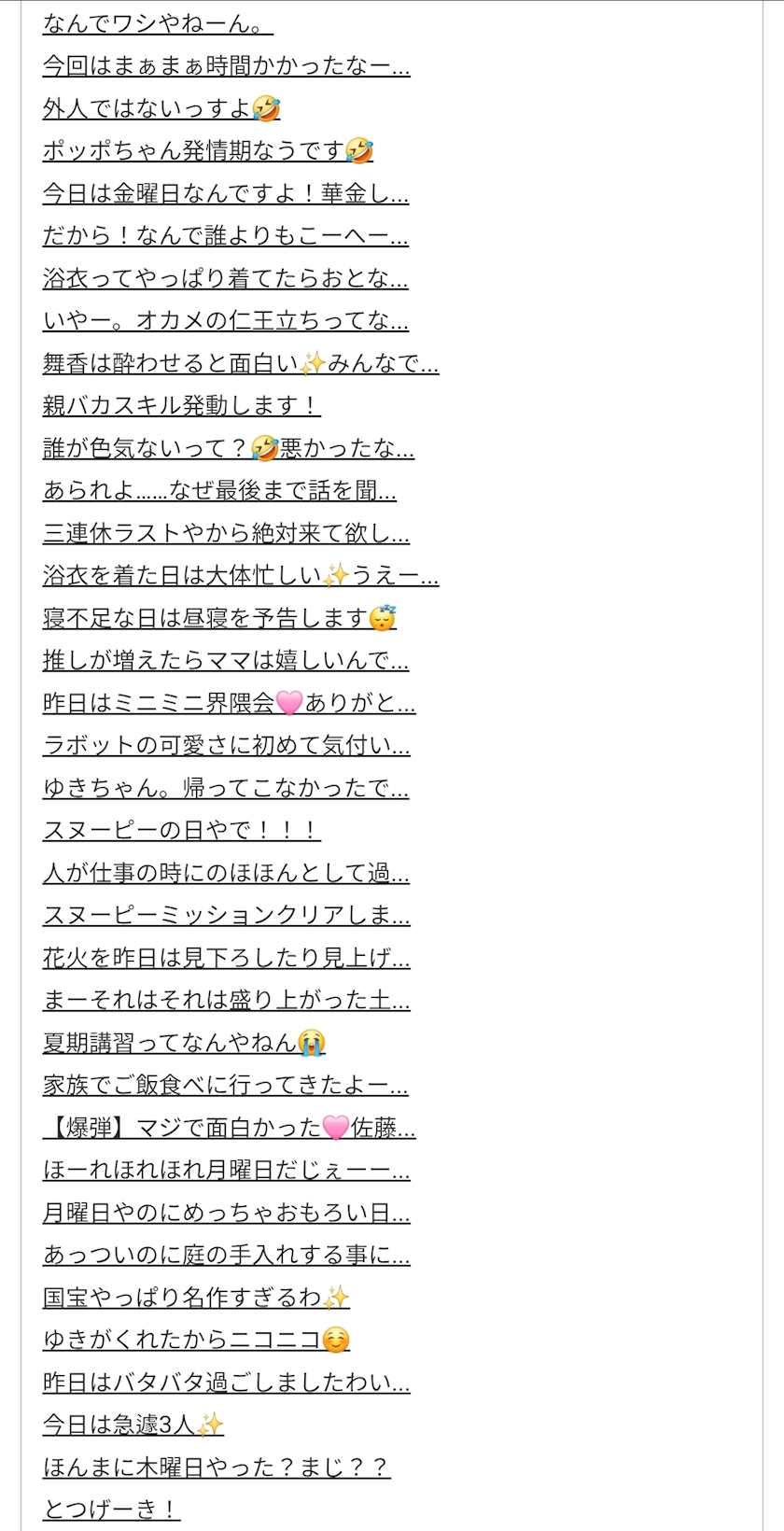Open 昨日はミニミニ界隈会 post link
The width and height of the screenshot is (784, 1531).
click(x=230, y=703)
